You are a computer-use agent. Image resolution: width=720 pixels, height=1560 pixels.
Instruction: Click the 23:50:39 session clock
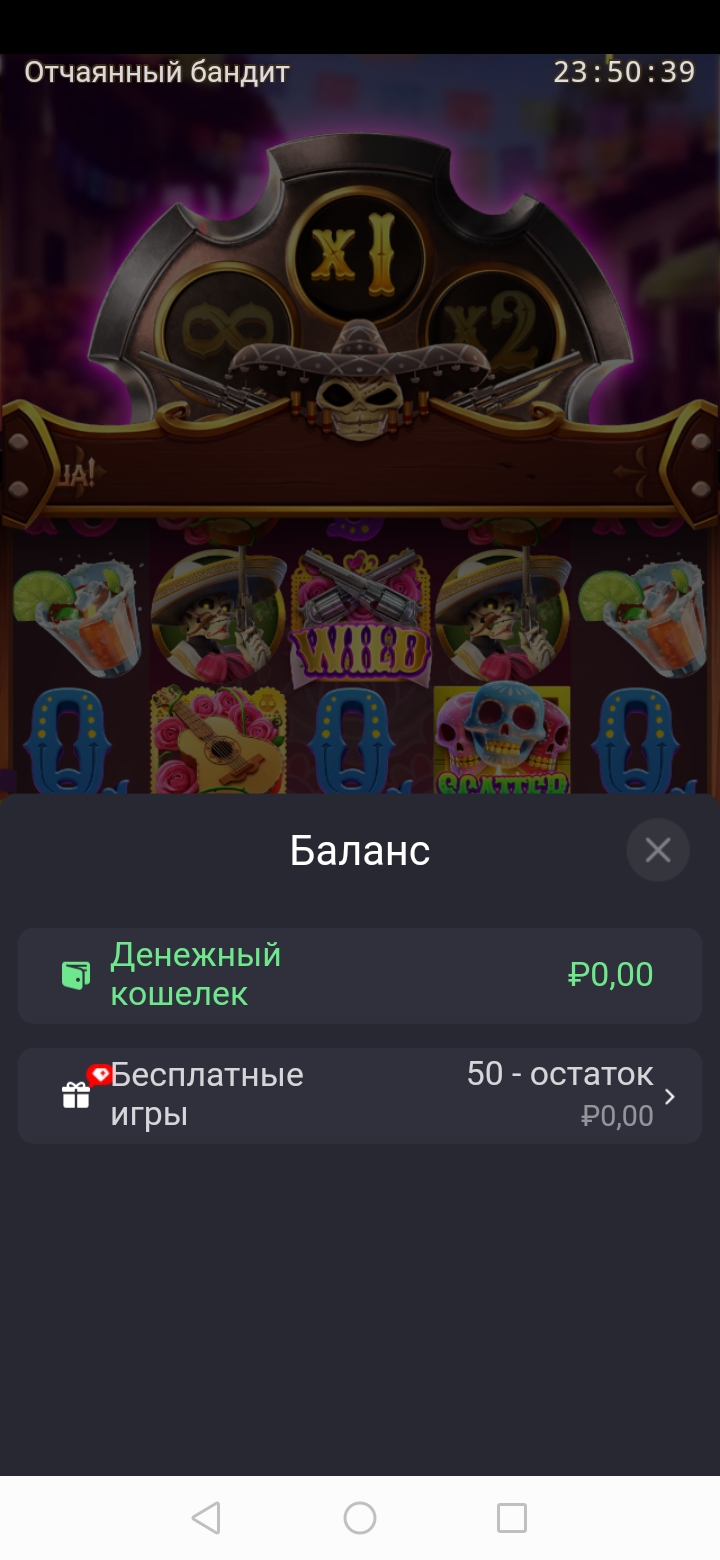tap(625, 71)
